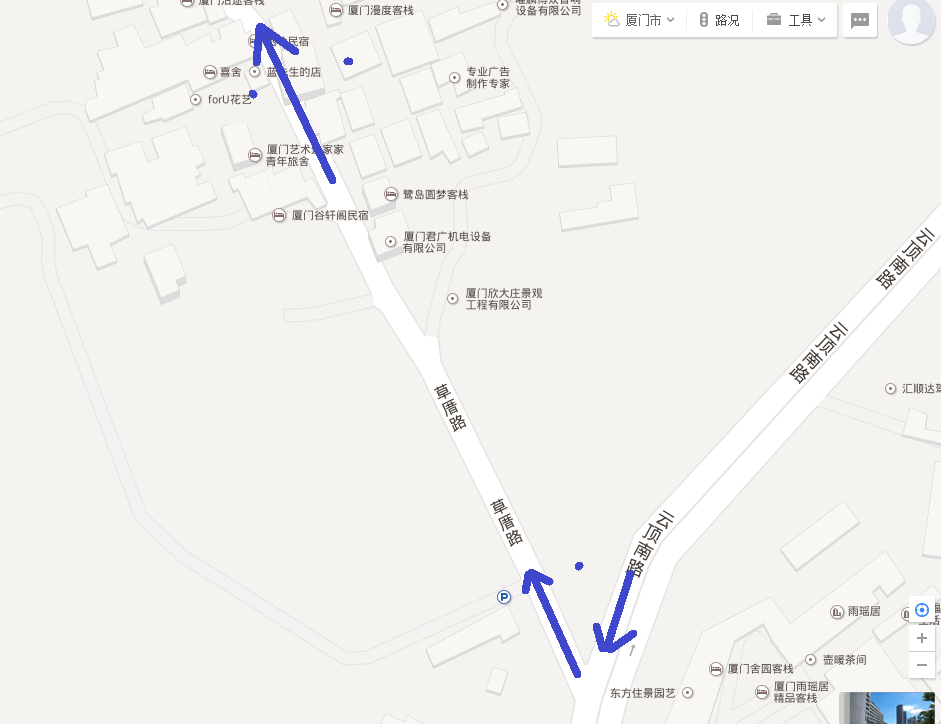941x724 pixels.
Task: Open the user avatar profile
Action: 911,18
